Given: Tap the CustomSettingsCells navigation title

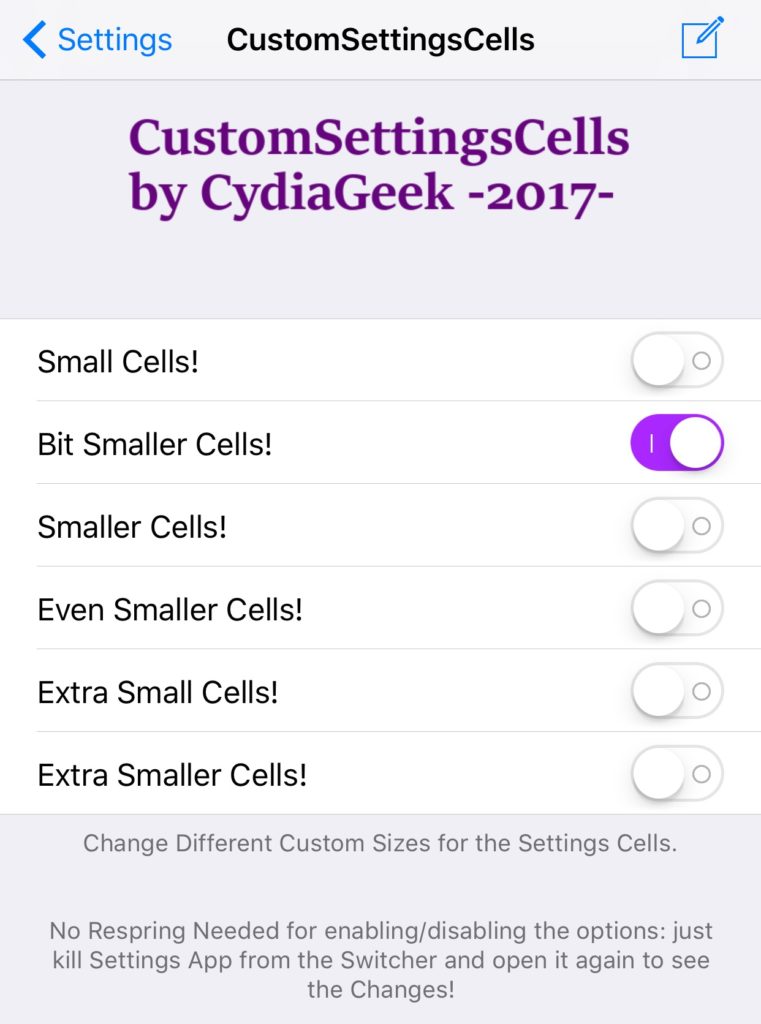Looking at the screenshot, I should tap(380, 39).
